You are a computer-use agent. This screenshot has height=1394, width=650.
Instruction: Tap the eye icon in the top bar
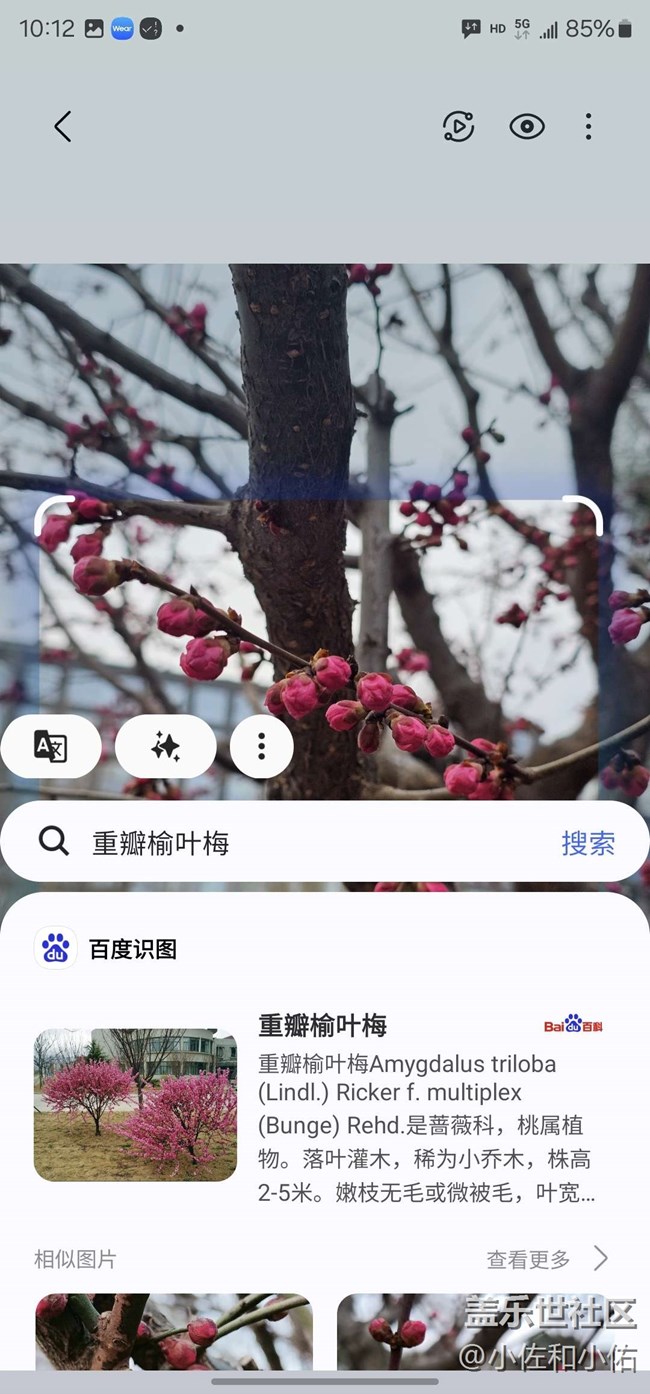tap(527, 126)
